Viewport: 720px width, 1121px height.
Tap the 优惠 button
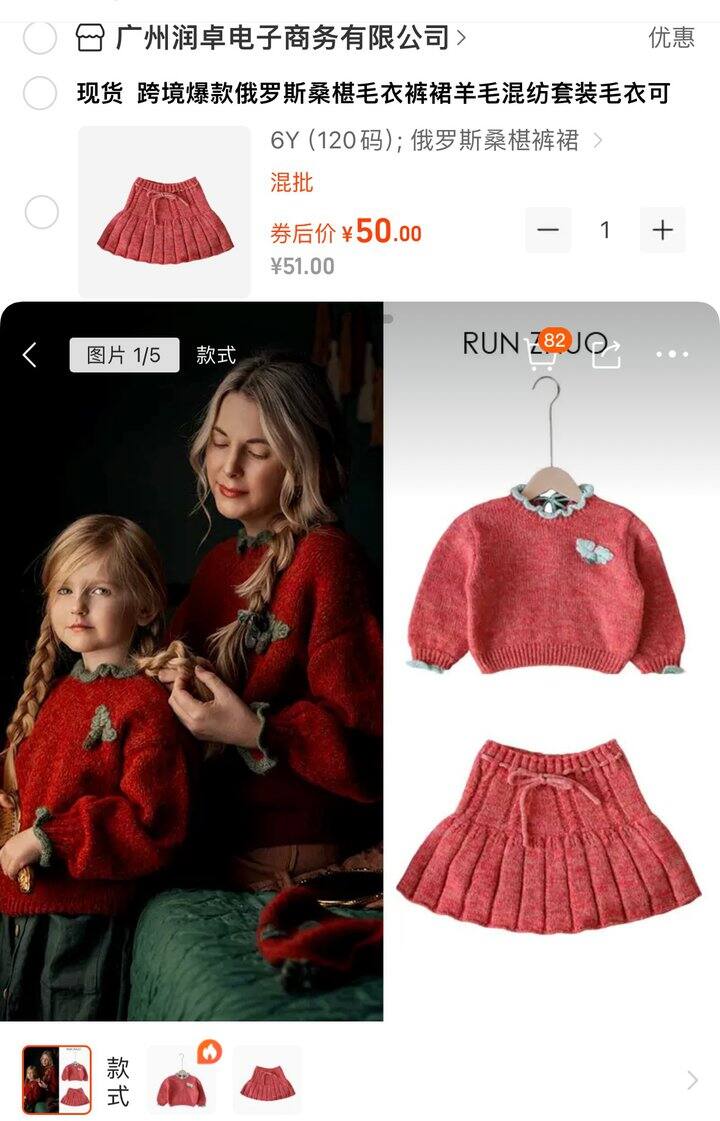[671, 37]
